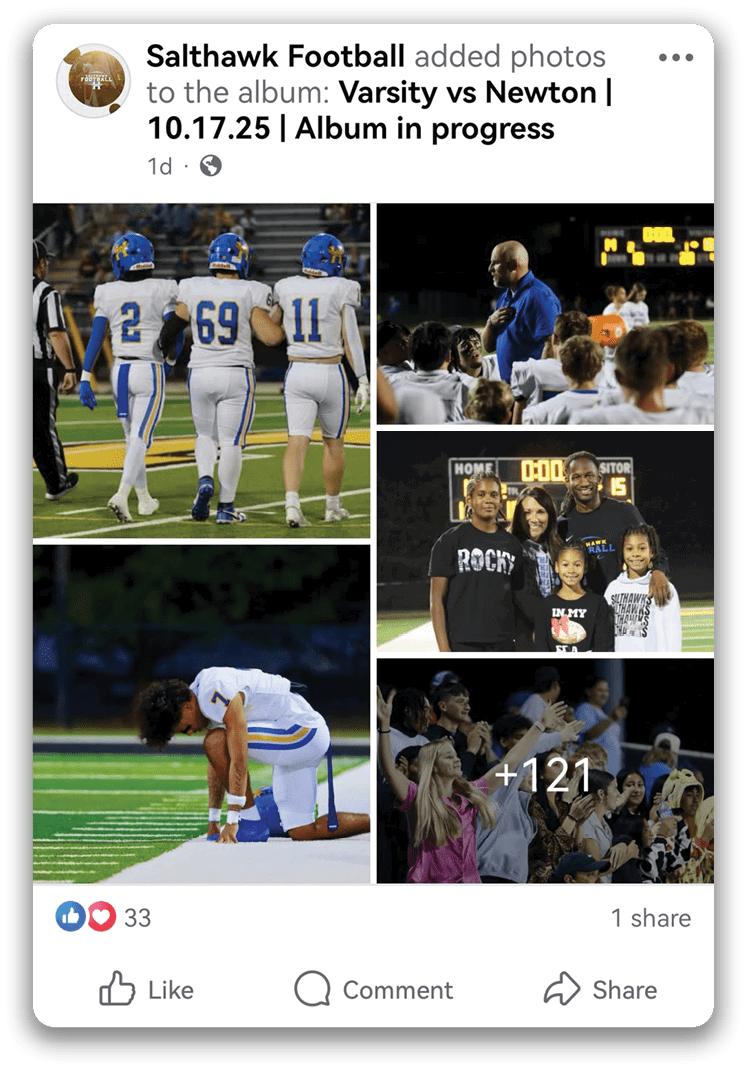
Task: Open the +121 more photos tile
Action: pyautogui.click(x=545, y=771)
